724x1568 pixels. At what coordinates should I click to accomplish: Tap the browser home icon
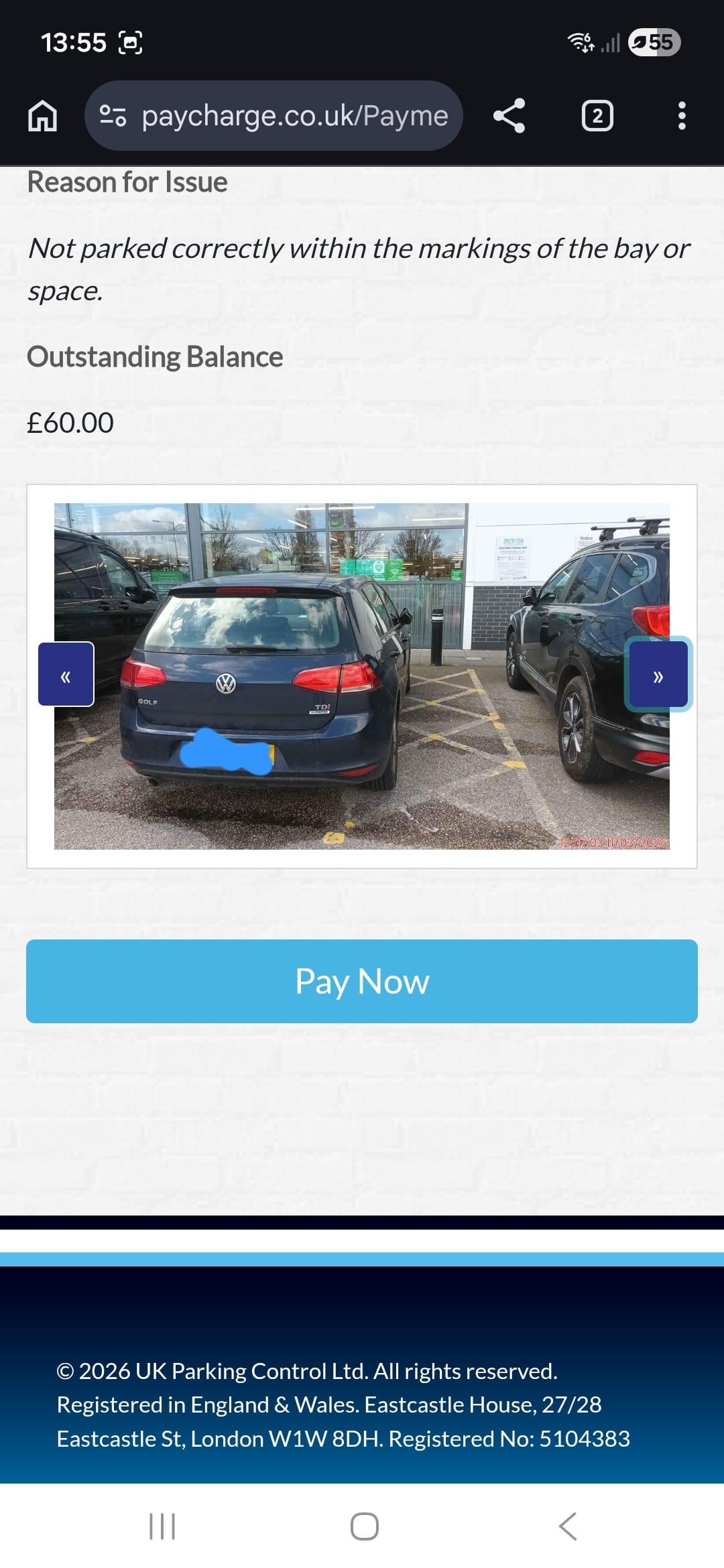42,116
